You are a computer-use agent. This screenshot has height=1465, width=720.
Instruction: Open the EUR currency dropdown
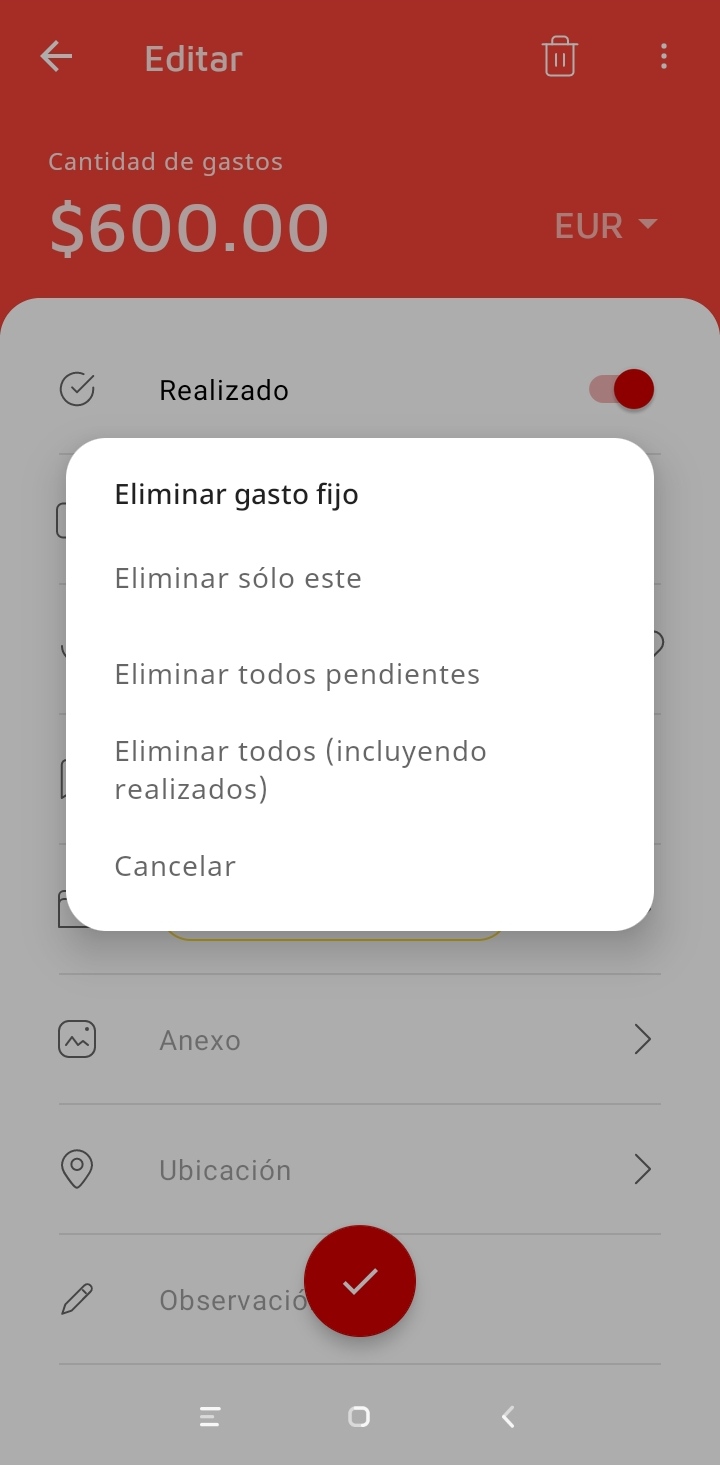click(606, 226)
